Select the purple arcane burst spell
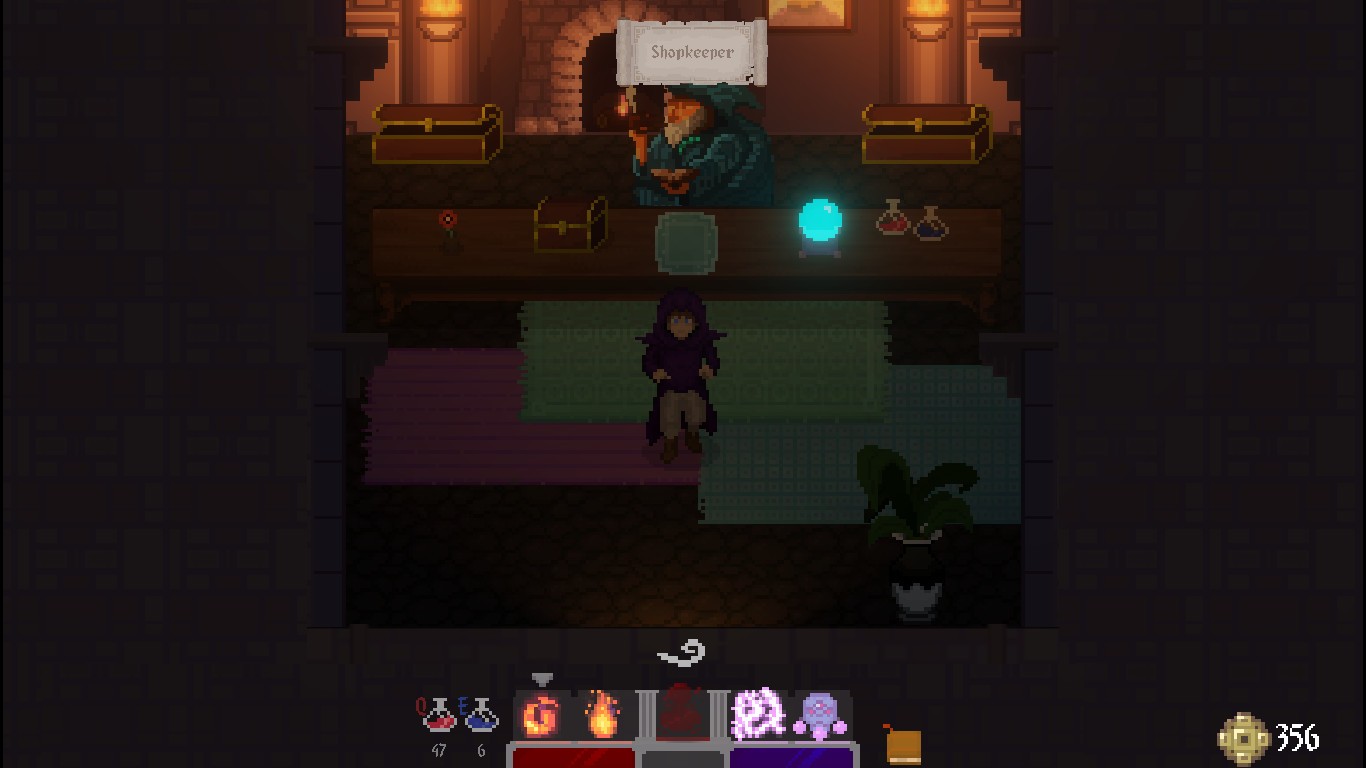The width and height of the screenshot is (1366, 768). click(758, 714)
